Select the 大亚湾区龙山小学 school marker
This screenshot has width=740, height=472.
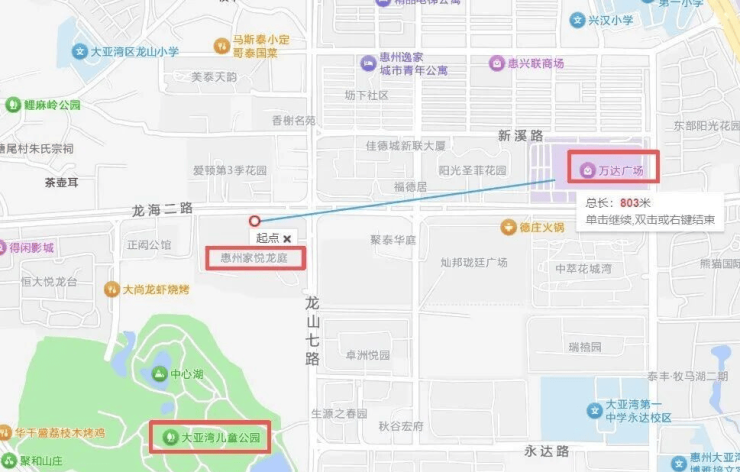[x=80, y=51]
